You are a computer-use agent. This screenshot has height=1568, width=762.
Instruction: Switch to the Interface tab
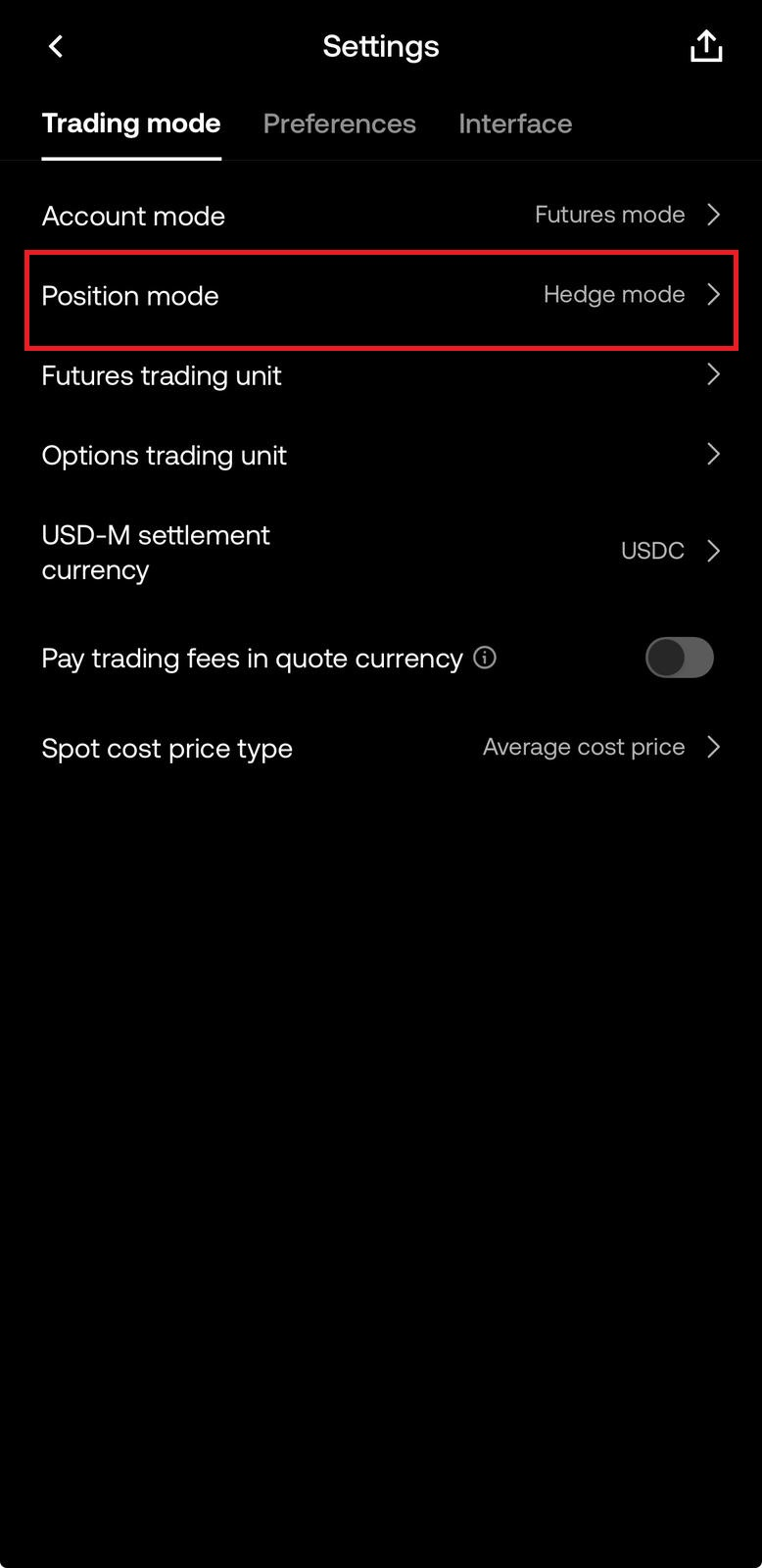tap(515, 123)
